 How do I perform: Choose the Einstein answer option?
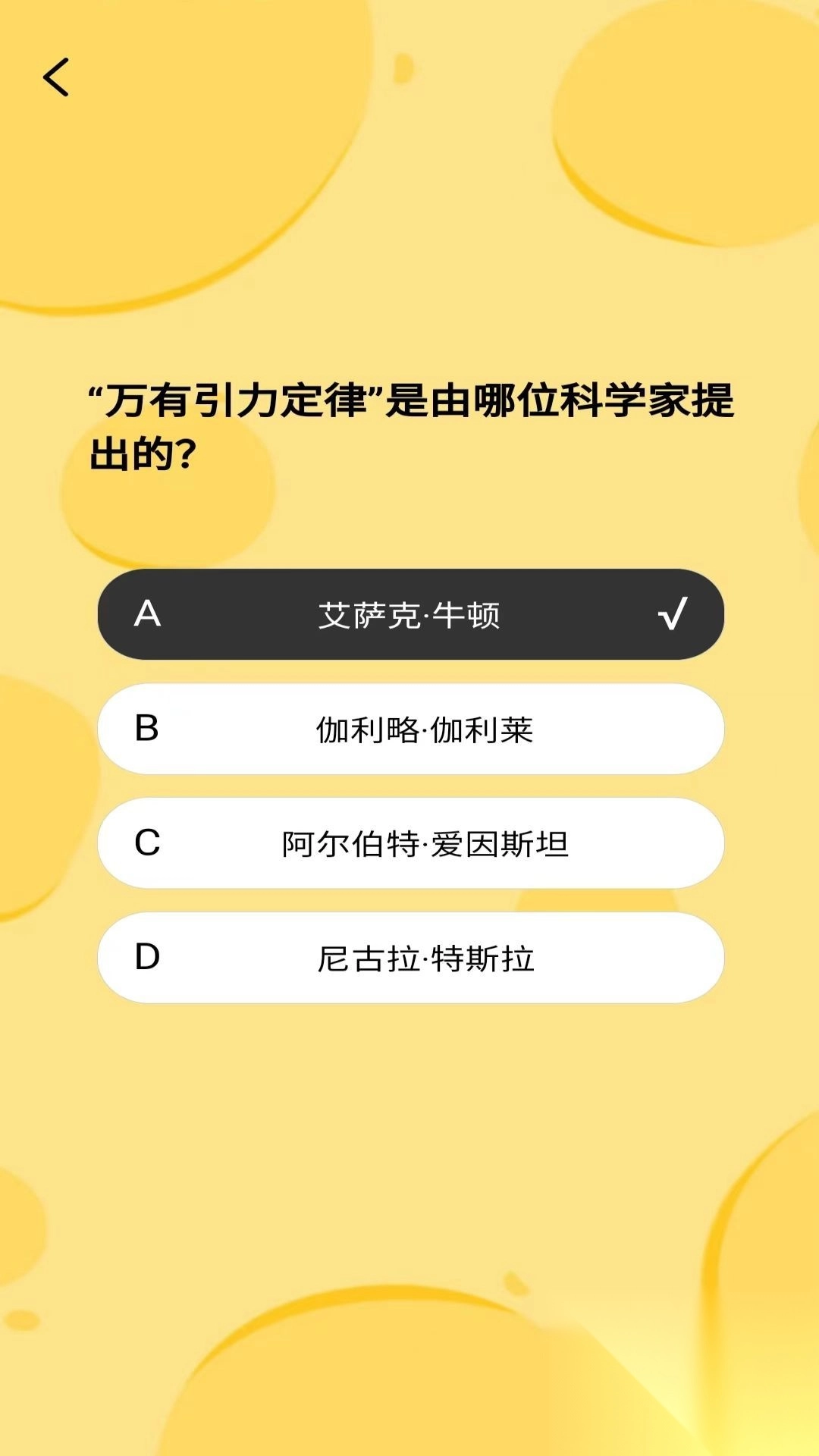point(409,844)
